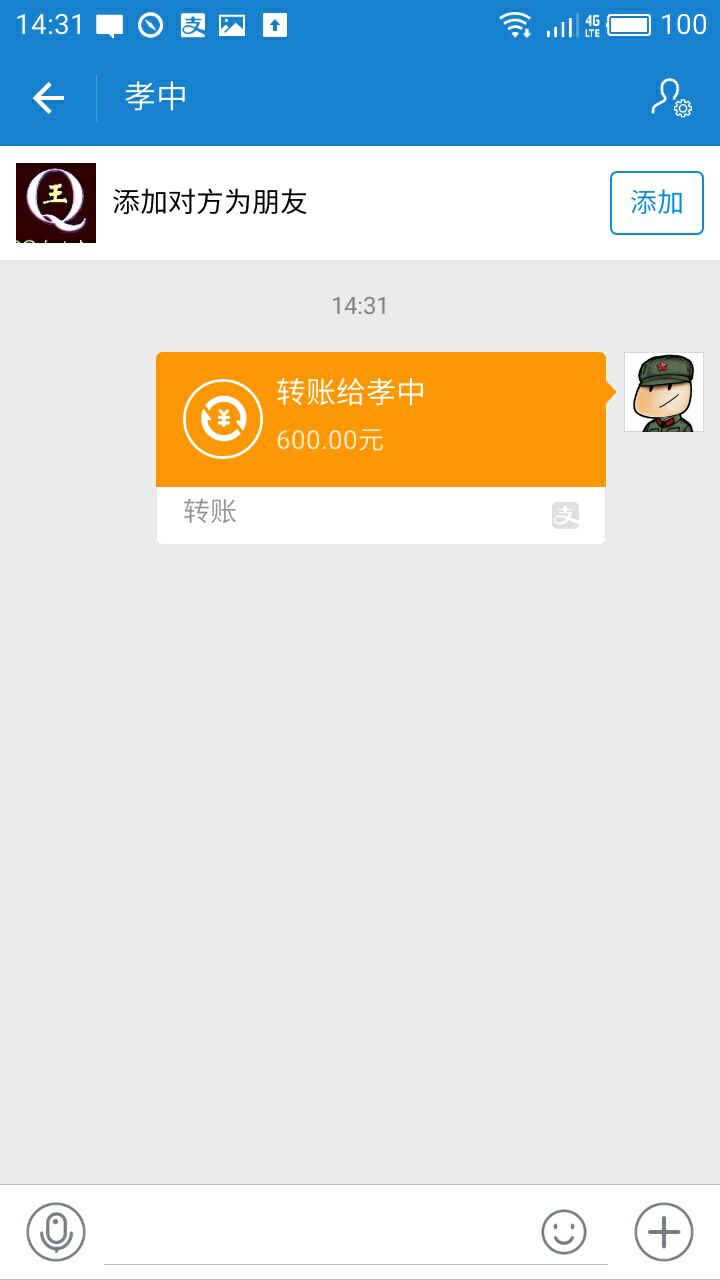This screenshot has height=1280, width=720.
Task: Open the 600.00元 transfer card
Action: [381, 448]
